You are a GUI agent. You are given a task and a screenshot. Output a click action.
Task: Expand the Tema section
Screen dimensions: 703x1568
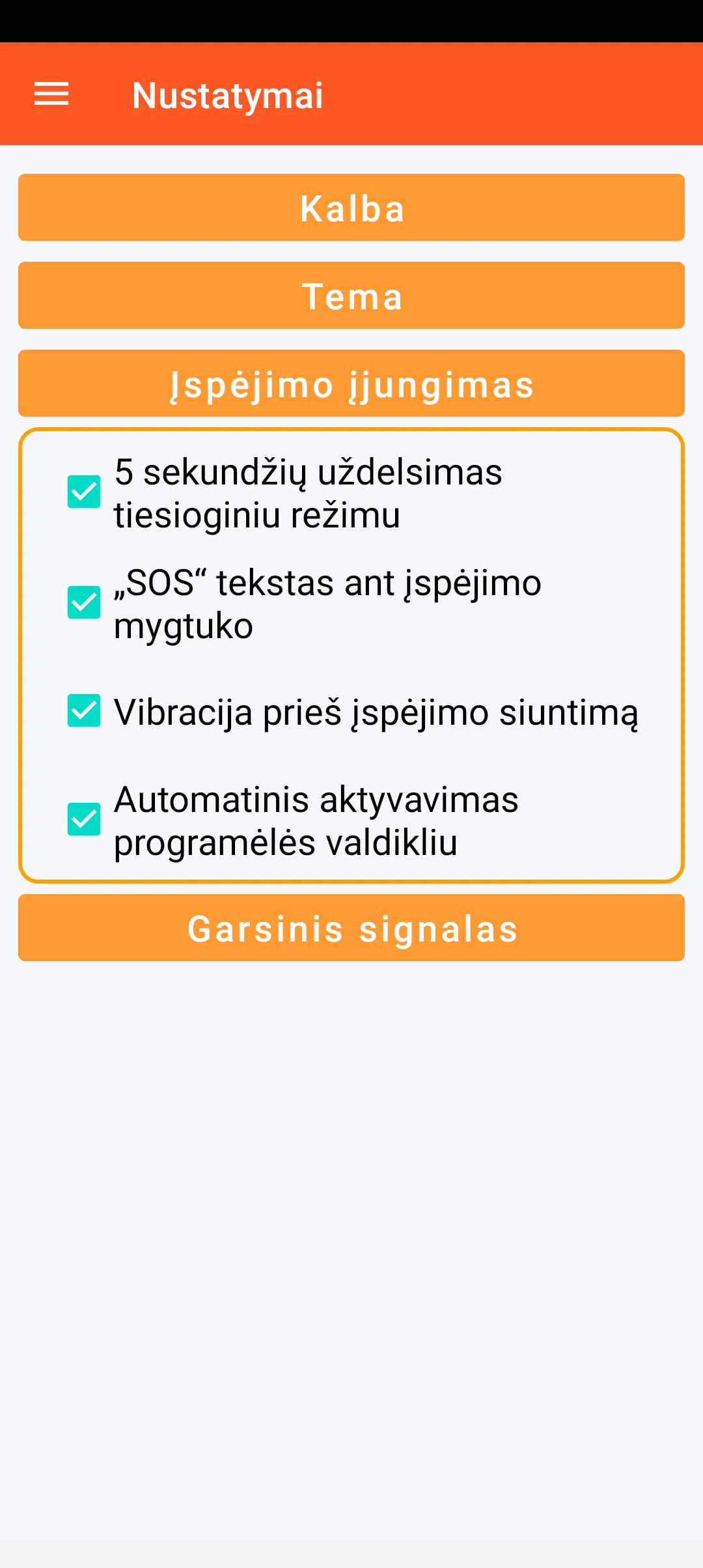[351, 296]
